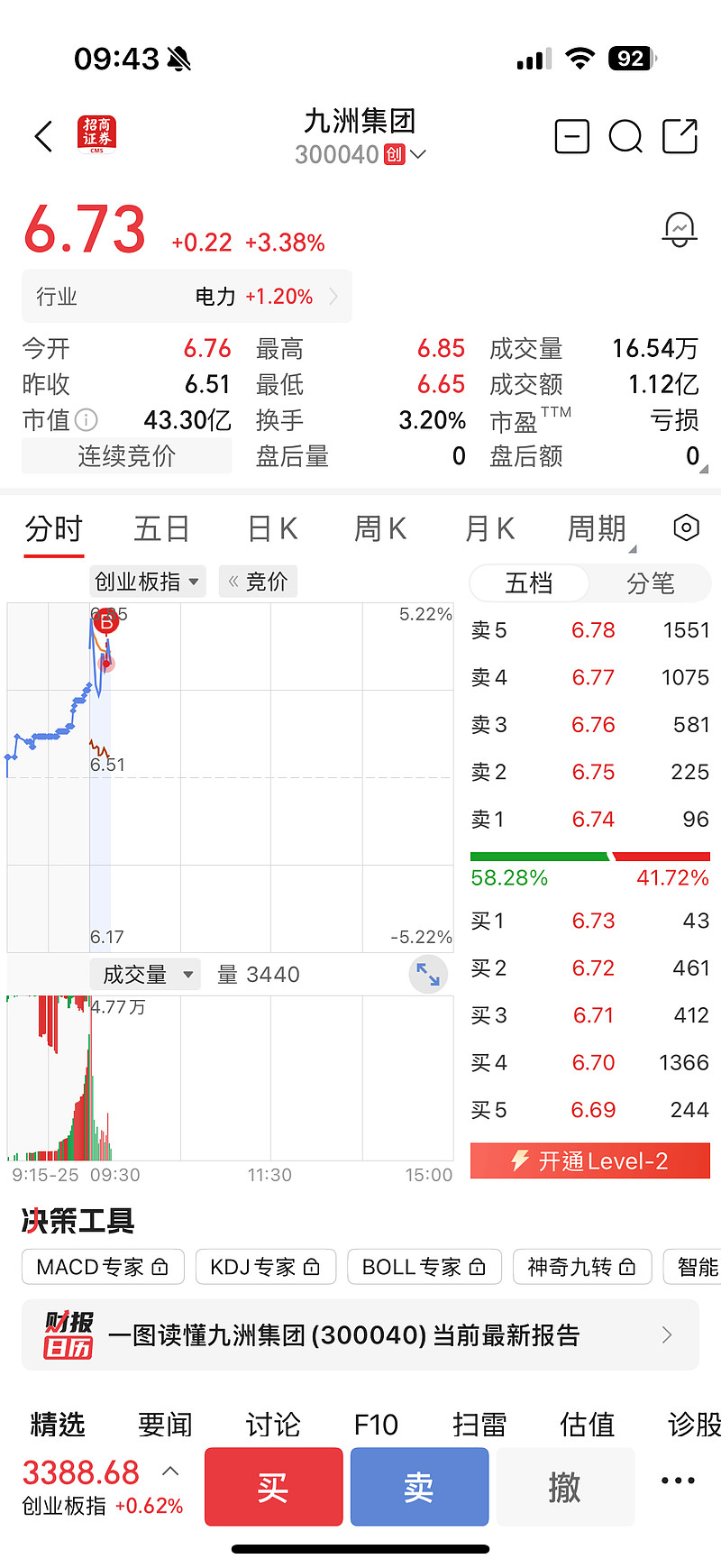Switch to the 五日 chart tab

tap(161, 529)
